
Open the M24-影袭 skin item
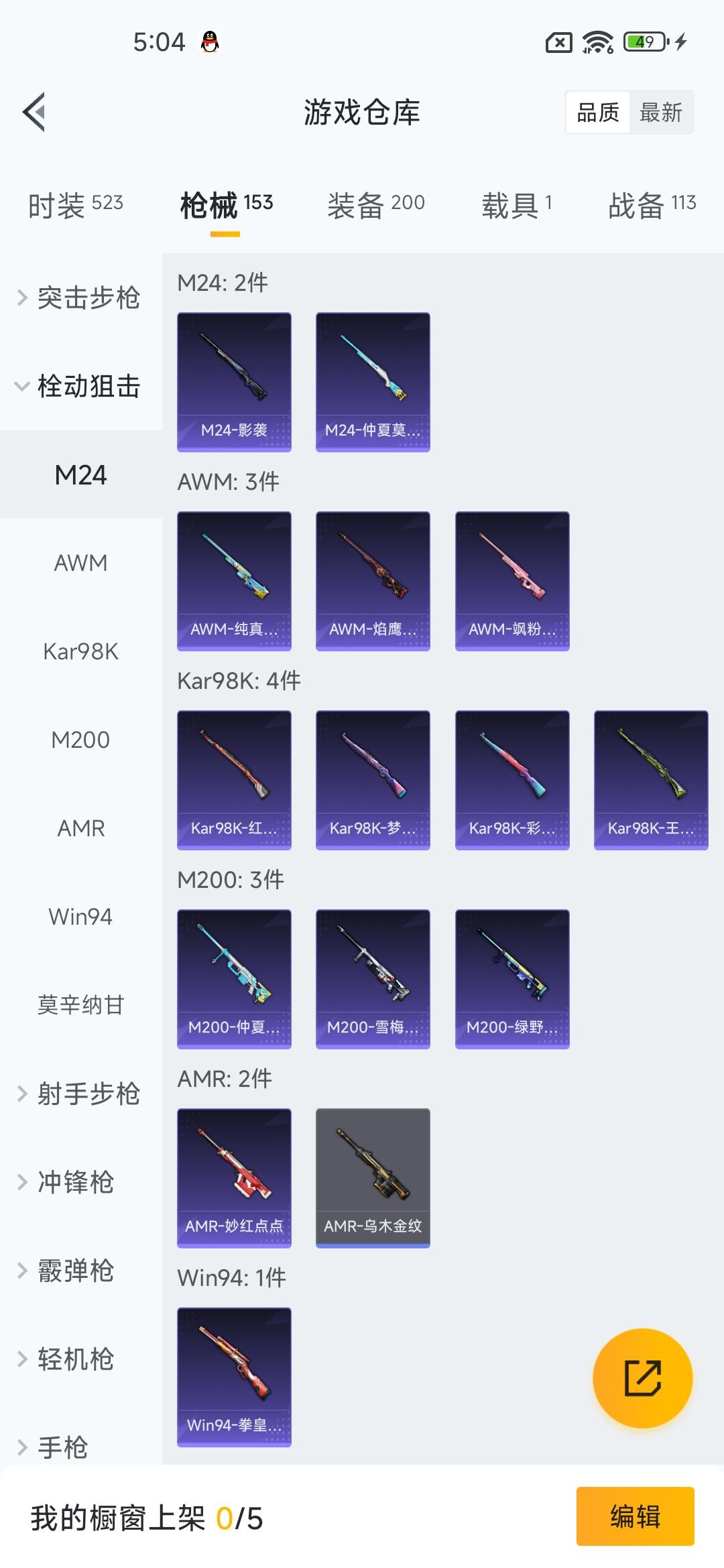click(234, 382)
